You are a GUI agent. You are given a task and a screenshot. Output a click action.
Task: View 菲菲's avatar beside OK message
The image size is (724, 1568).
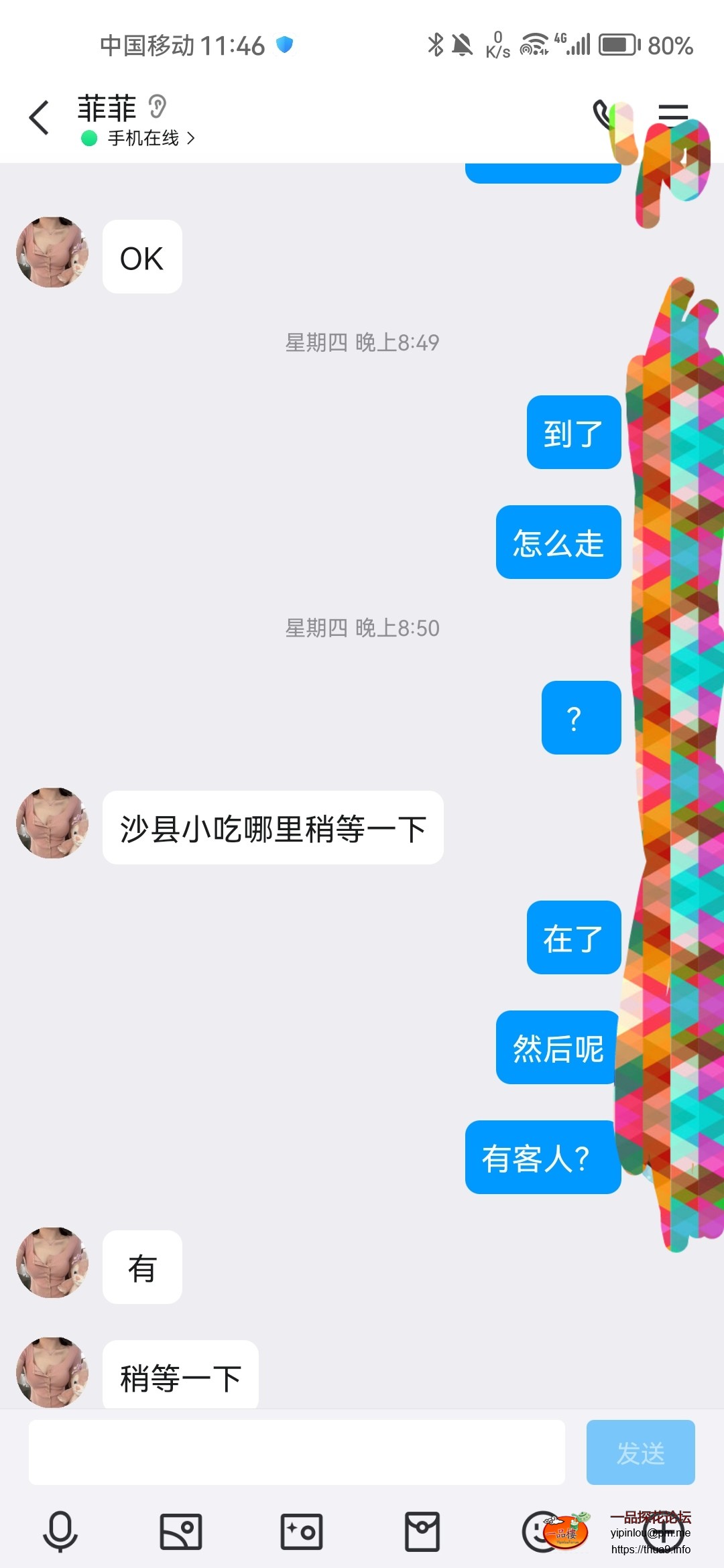click(x=52, y=252)
